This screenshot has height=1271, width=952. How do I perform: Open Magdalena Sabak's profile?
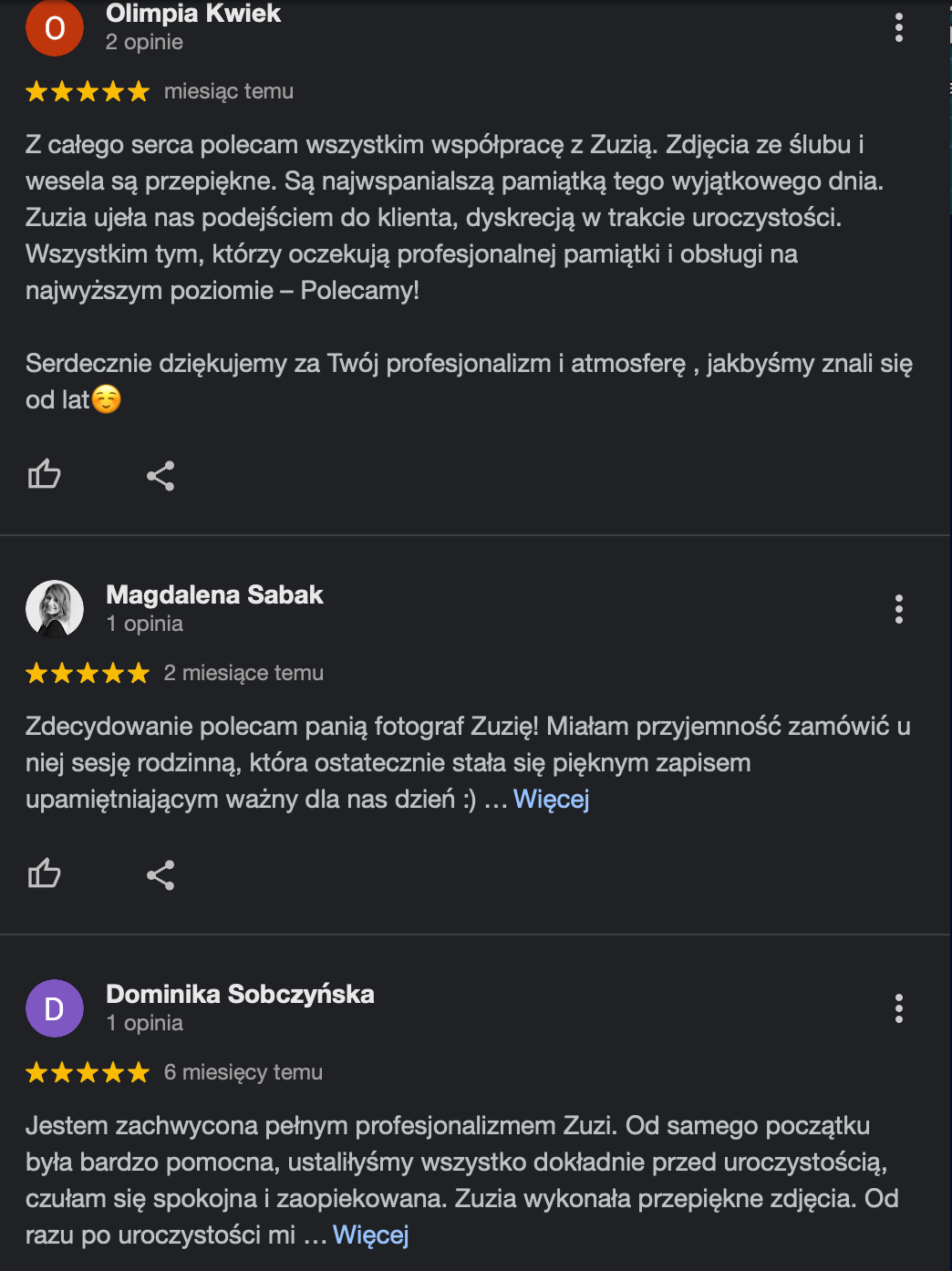coord(214,594)
